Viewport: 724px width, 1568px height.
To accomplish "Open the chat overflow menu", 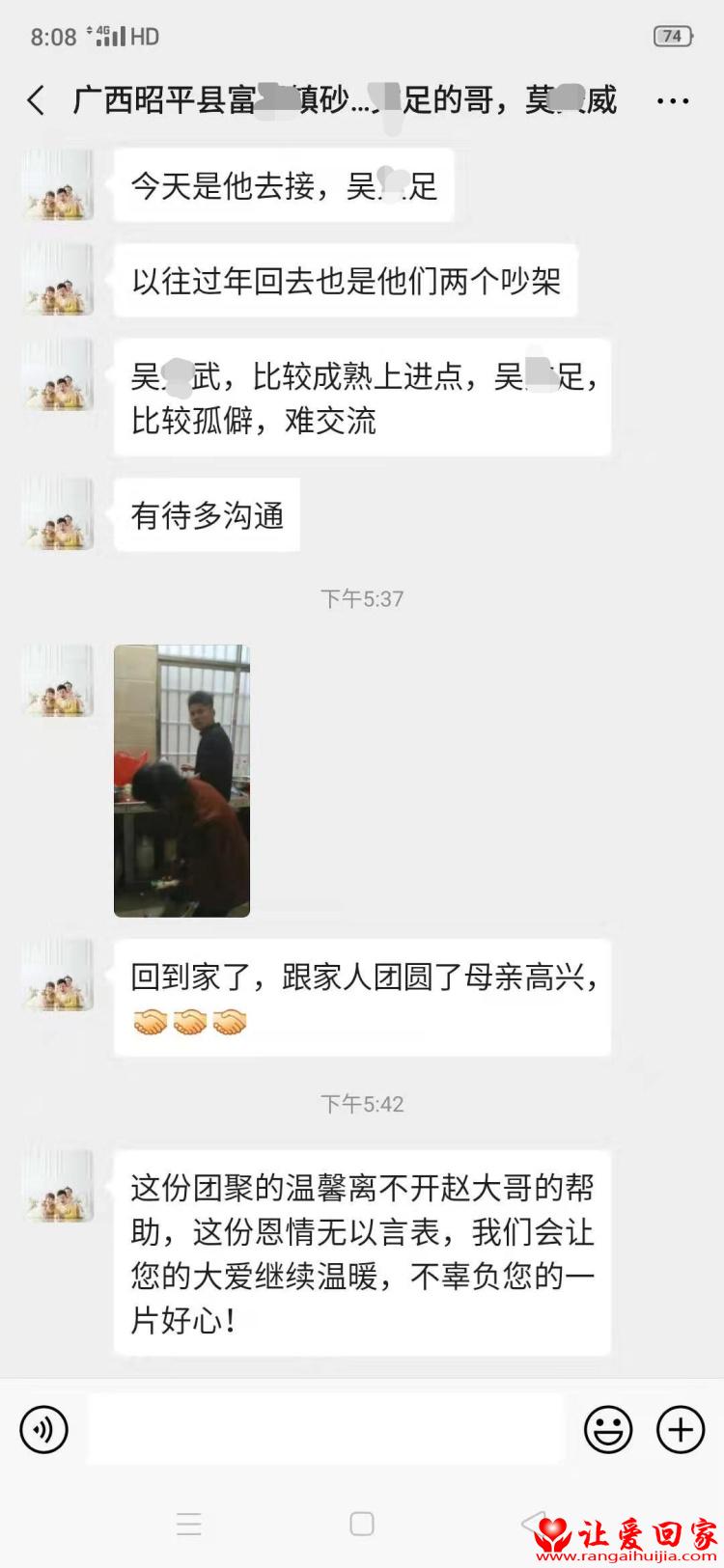I will pos(672,100).
